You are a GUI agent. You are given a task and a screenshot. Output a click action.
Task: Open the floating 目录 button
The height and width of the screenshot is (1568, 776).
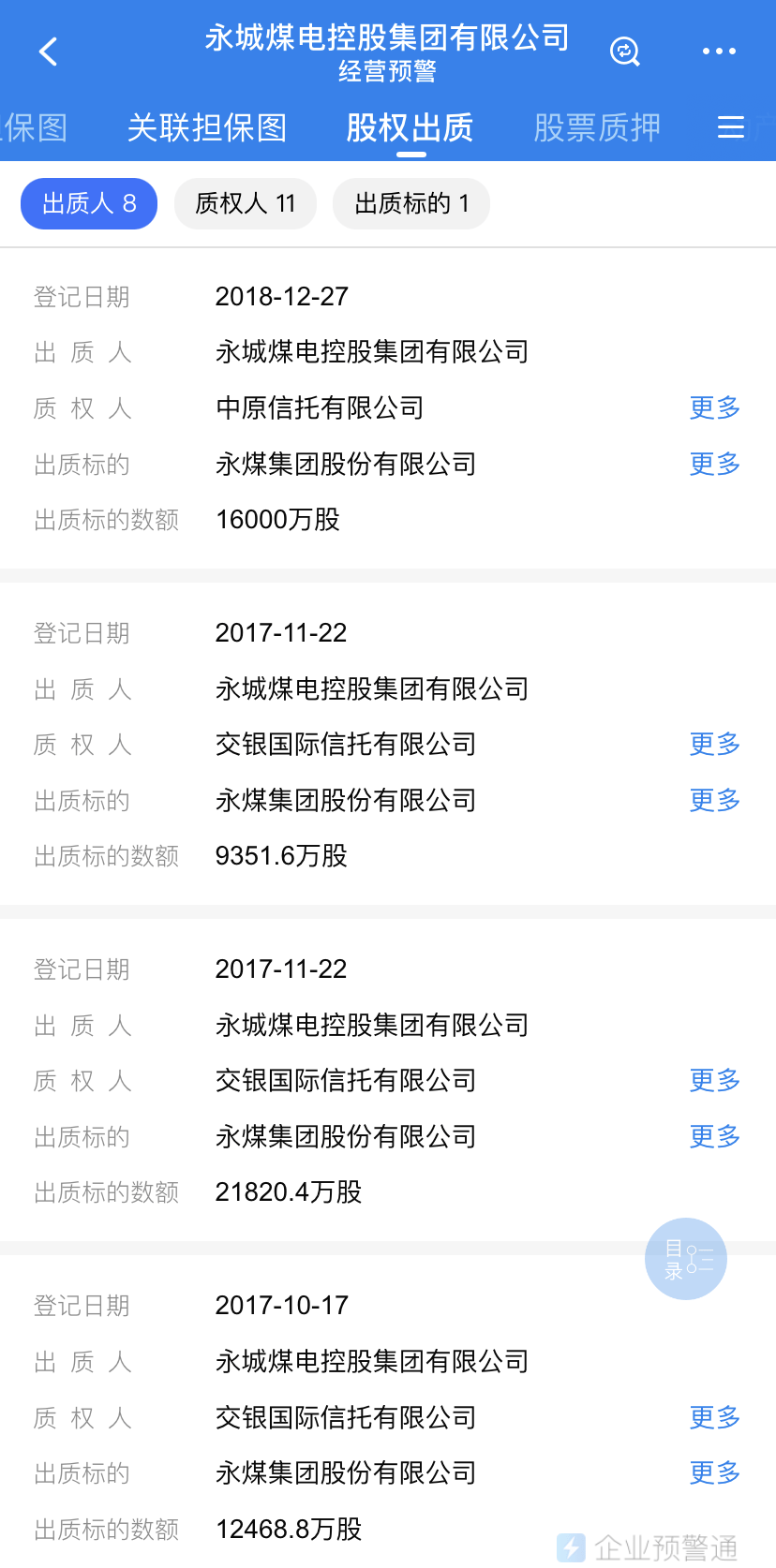(686, 1259)
